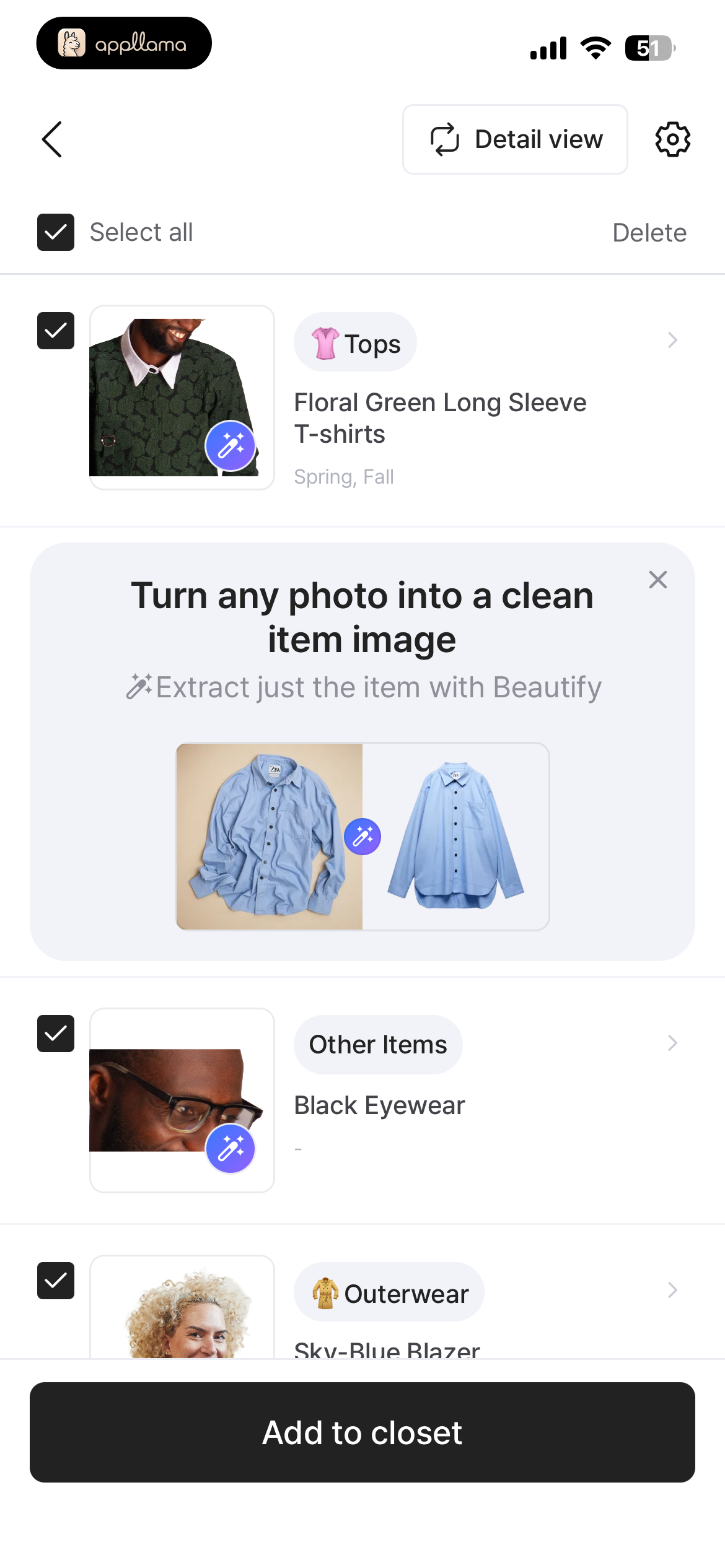Beautify the Black Eyewear photo
The image size is (725, 1568).
click(231, 1149)
